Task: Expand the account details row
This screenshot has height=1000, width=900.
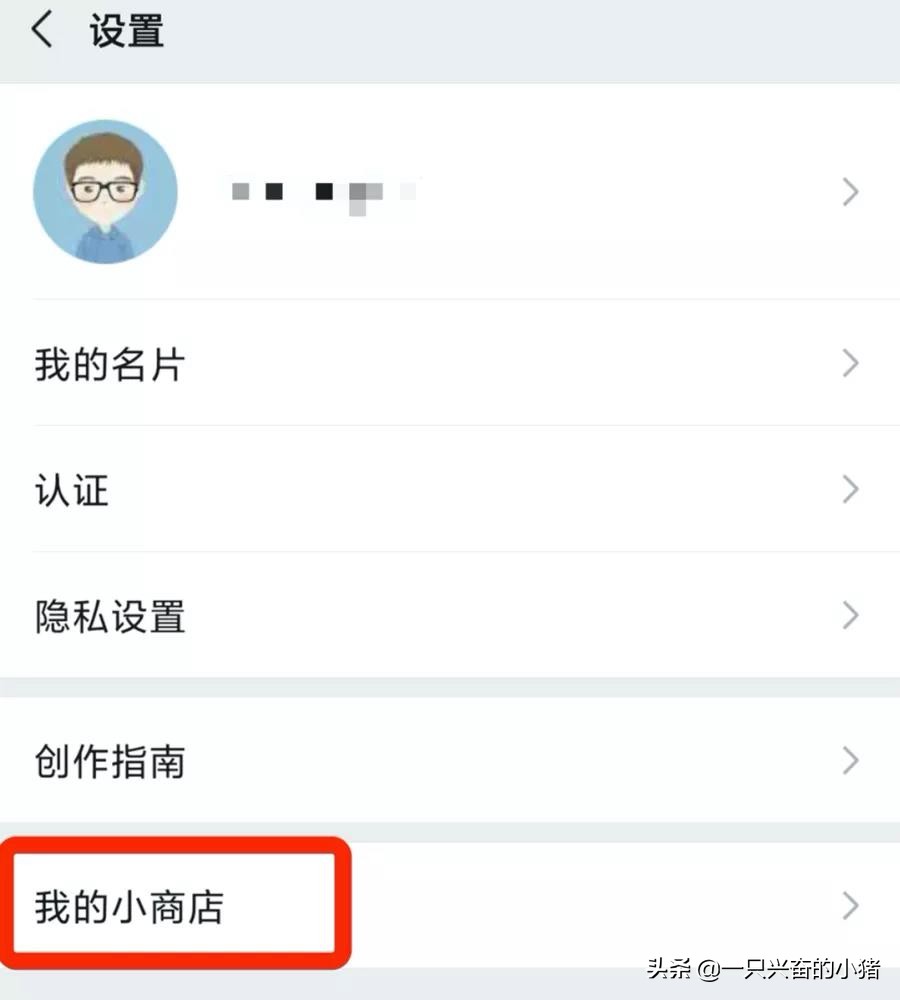Action: 450,191
